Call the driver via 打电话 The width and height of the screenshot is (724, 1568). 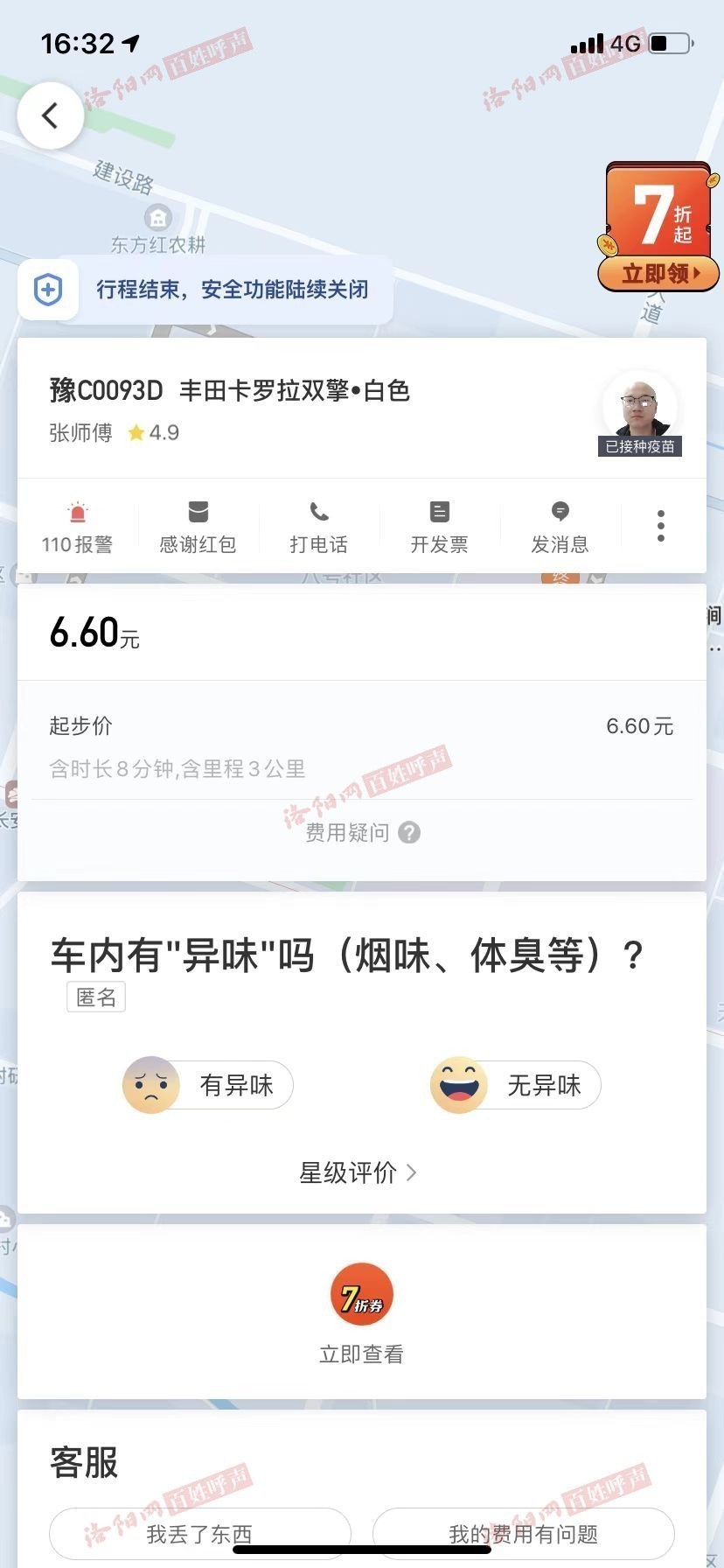click(319, 528)
